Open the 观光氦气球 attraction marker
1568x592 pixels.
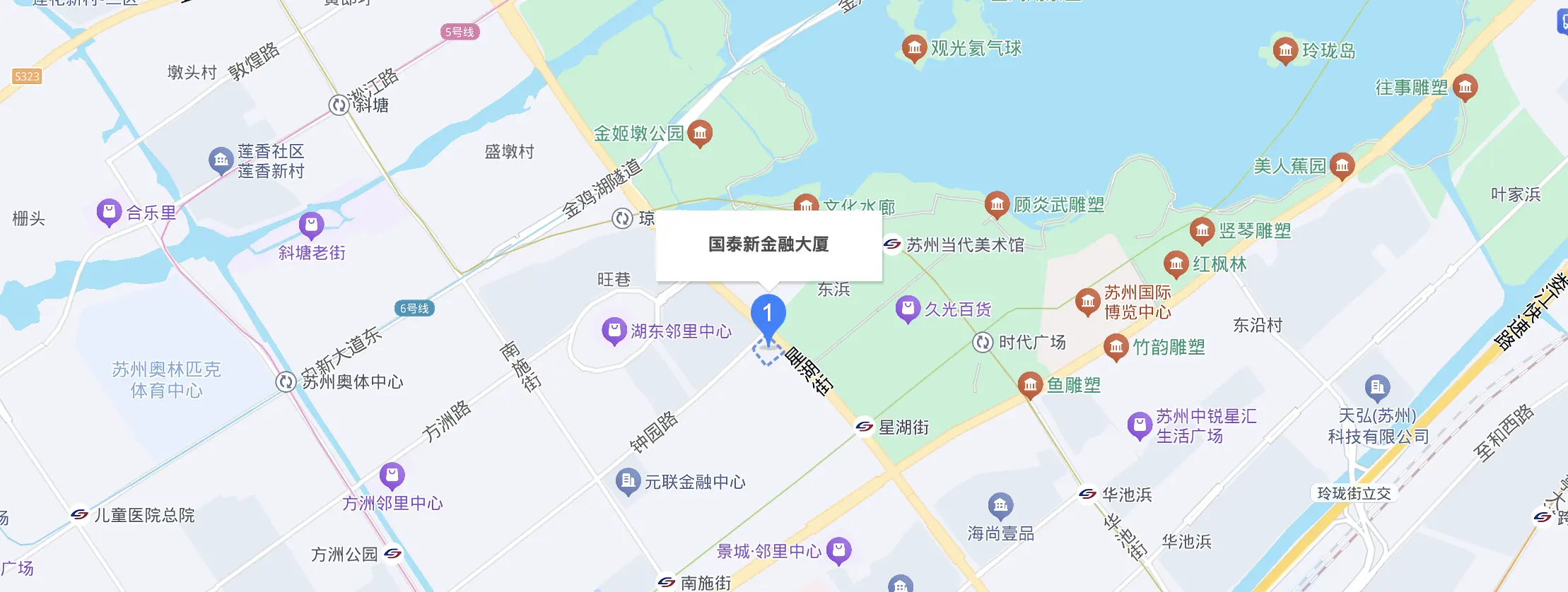(x=914, y=48)
